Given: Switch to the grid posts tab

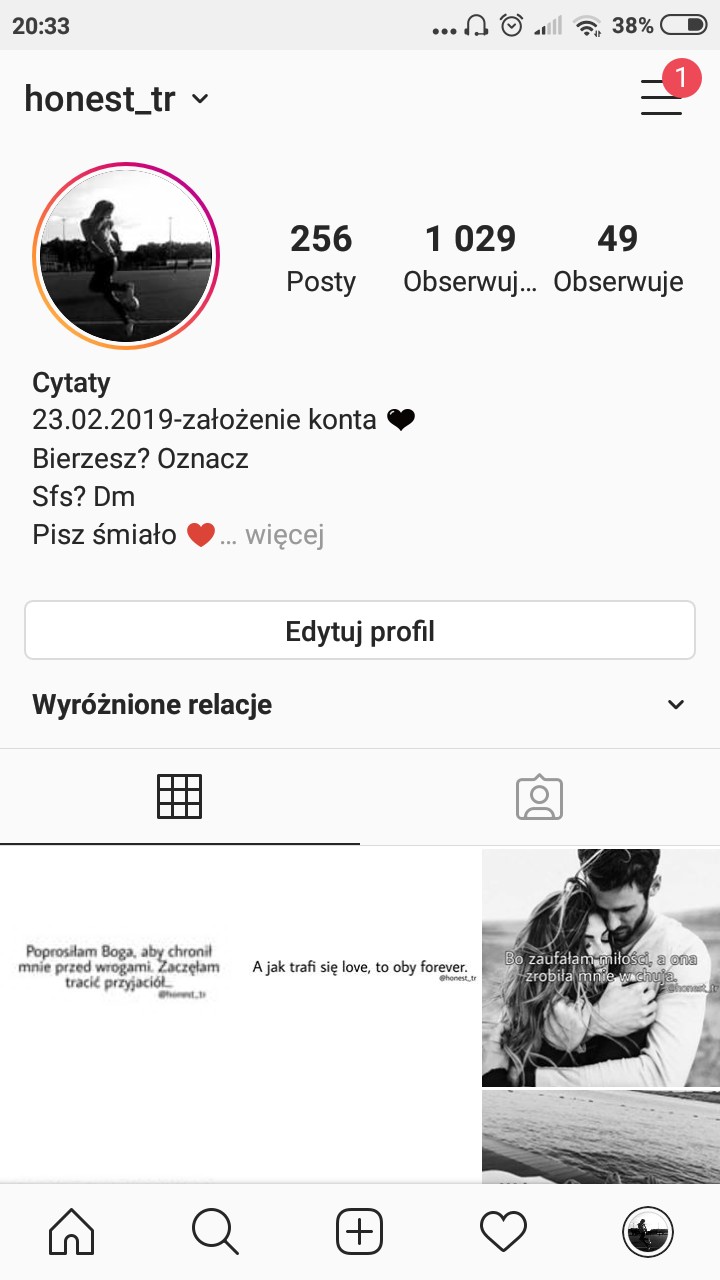Looking at the screenshot, I should pos(180,797).
